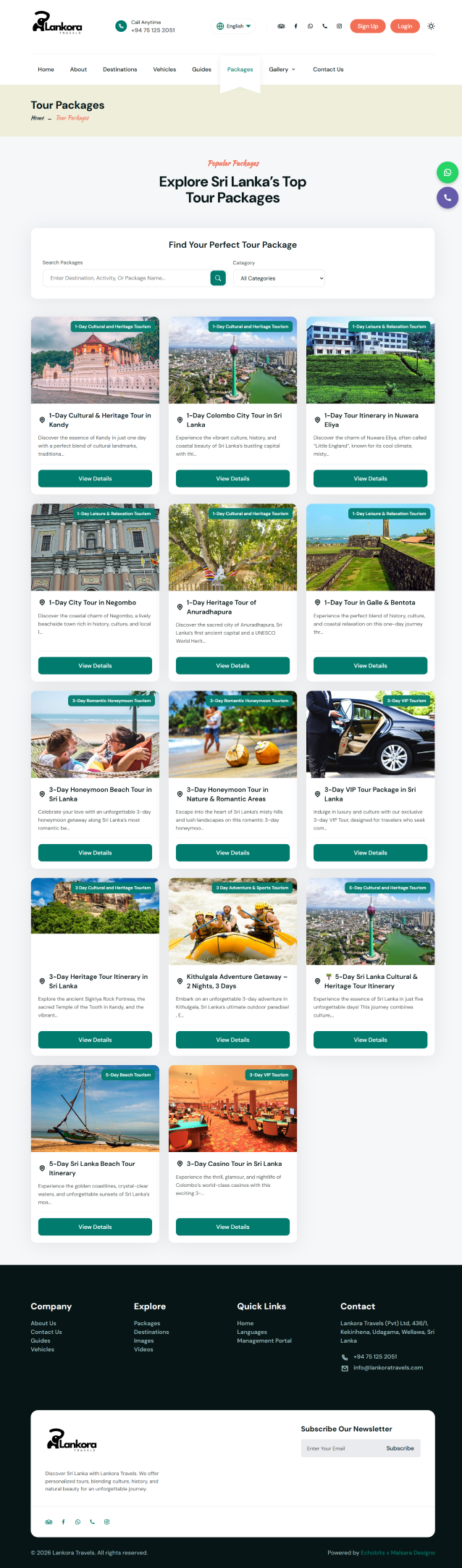Open the 3-Day VIP Tour Package card image
The image size is (462, 1568).
point(370,734)
